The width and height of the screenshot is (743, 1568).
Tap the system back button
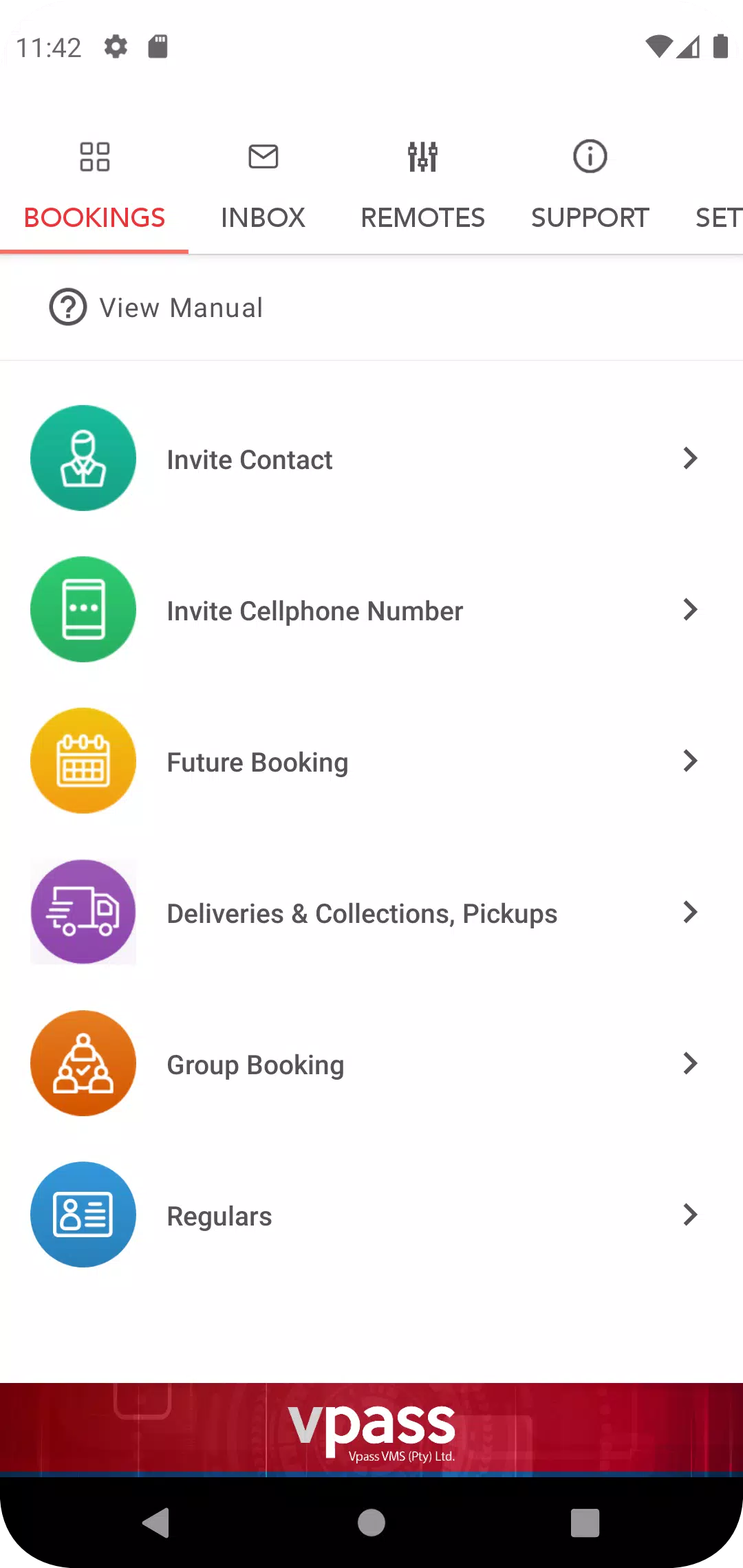(x=156, y=1523)
